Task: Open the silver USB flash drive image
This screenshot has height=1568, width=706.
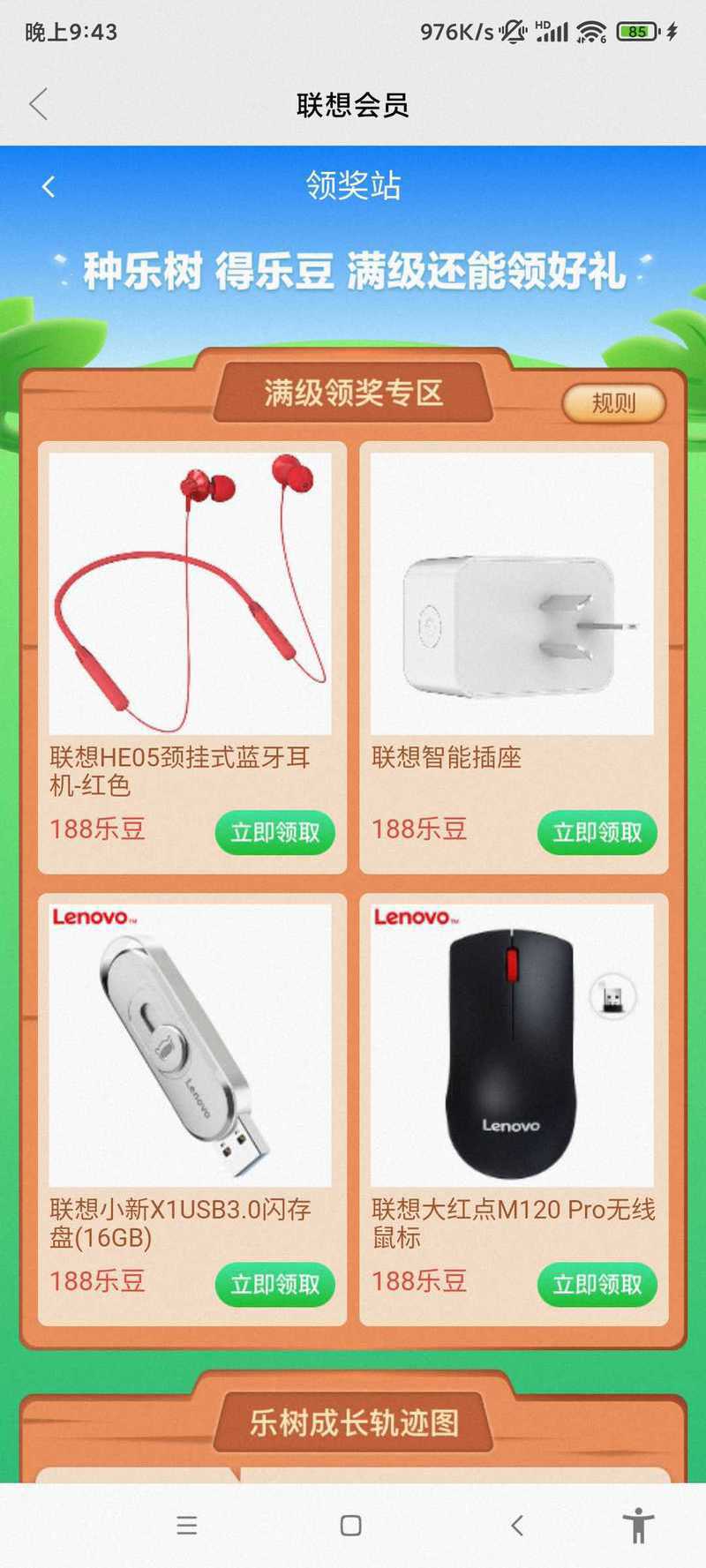Action: tap(191, 1045)
